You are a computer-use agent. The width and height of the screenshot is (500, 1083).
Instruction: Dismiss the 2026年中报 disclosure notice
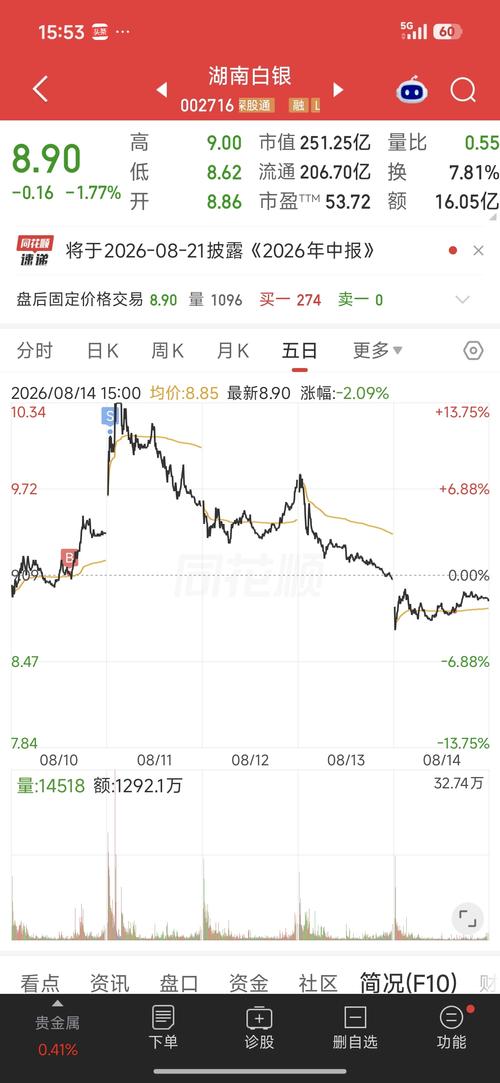coord(479,251)
